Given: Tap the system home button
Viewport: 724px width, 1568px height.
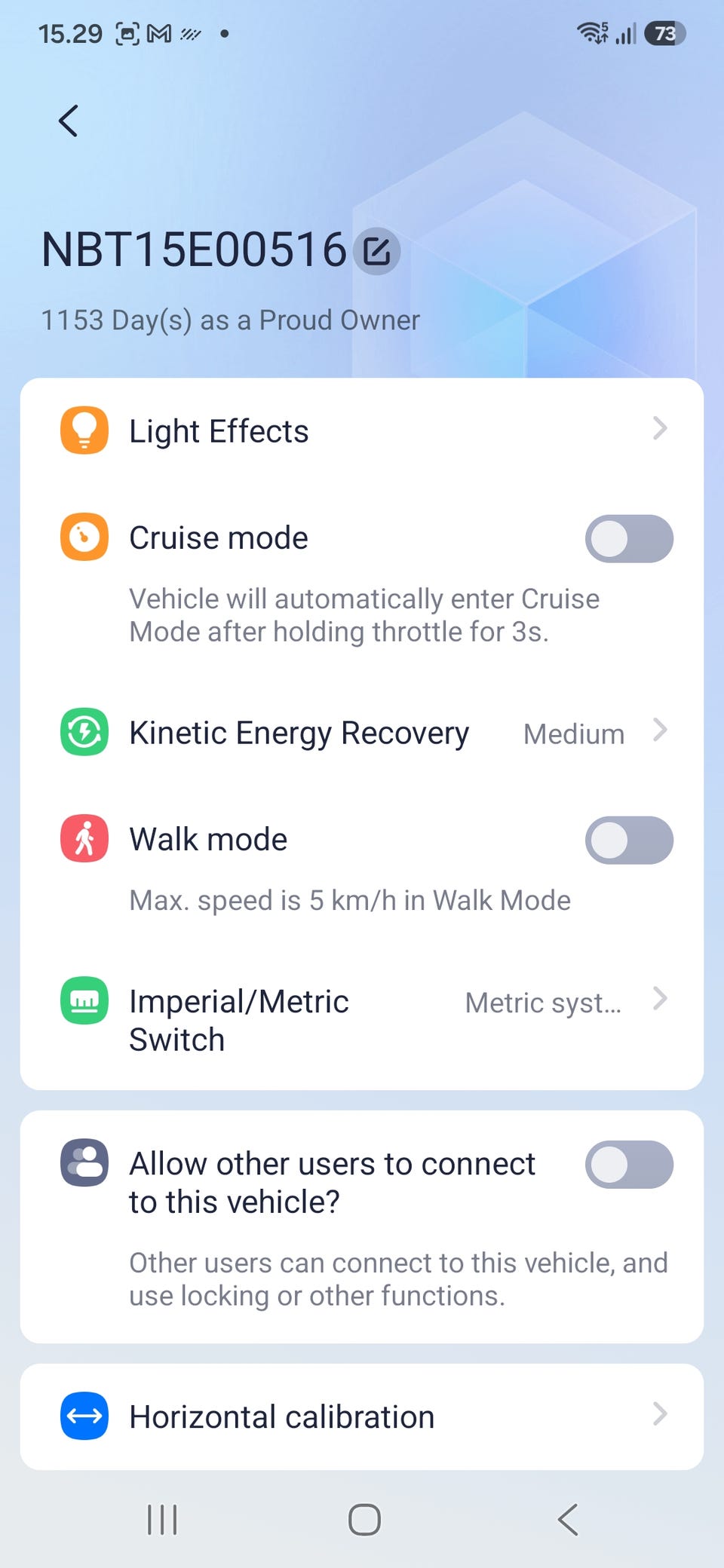Looking at the screenshot, I should 364,1519.
